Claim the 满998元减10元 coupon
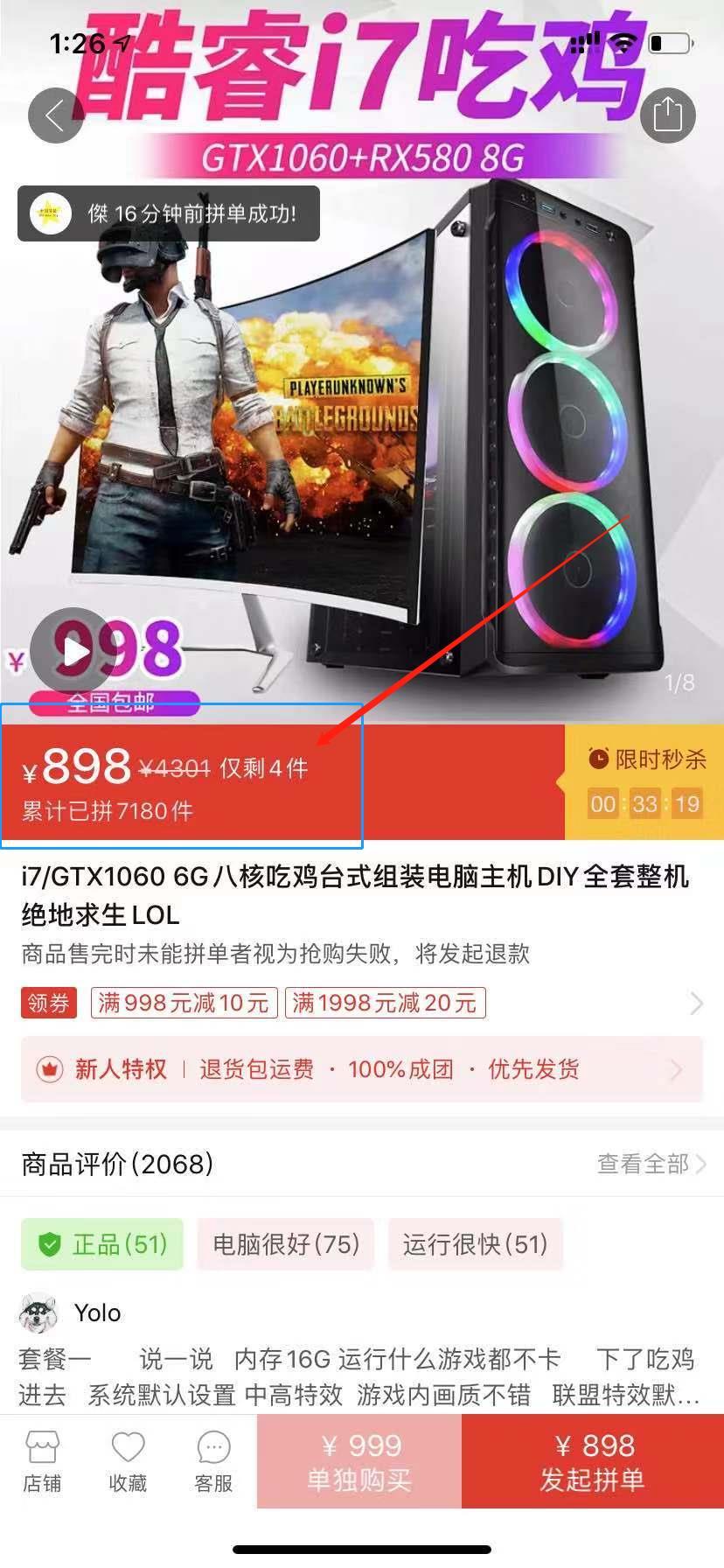Viewport: 724px width, 1568px height. (184, 1003)
